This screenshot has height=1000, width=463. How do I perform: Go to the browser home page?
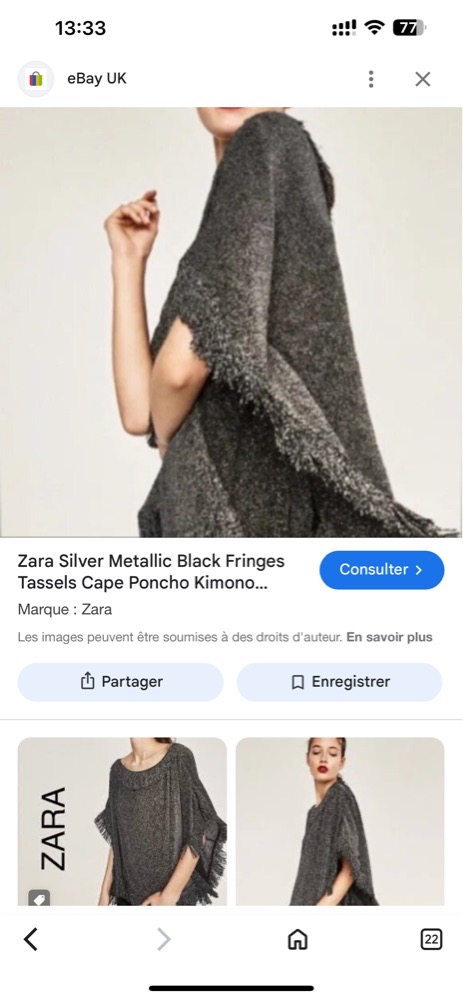pyautogui.click(x=298, y=939)
